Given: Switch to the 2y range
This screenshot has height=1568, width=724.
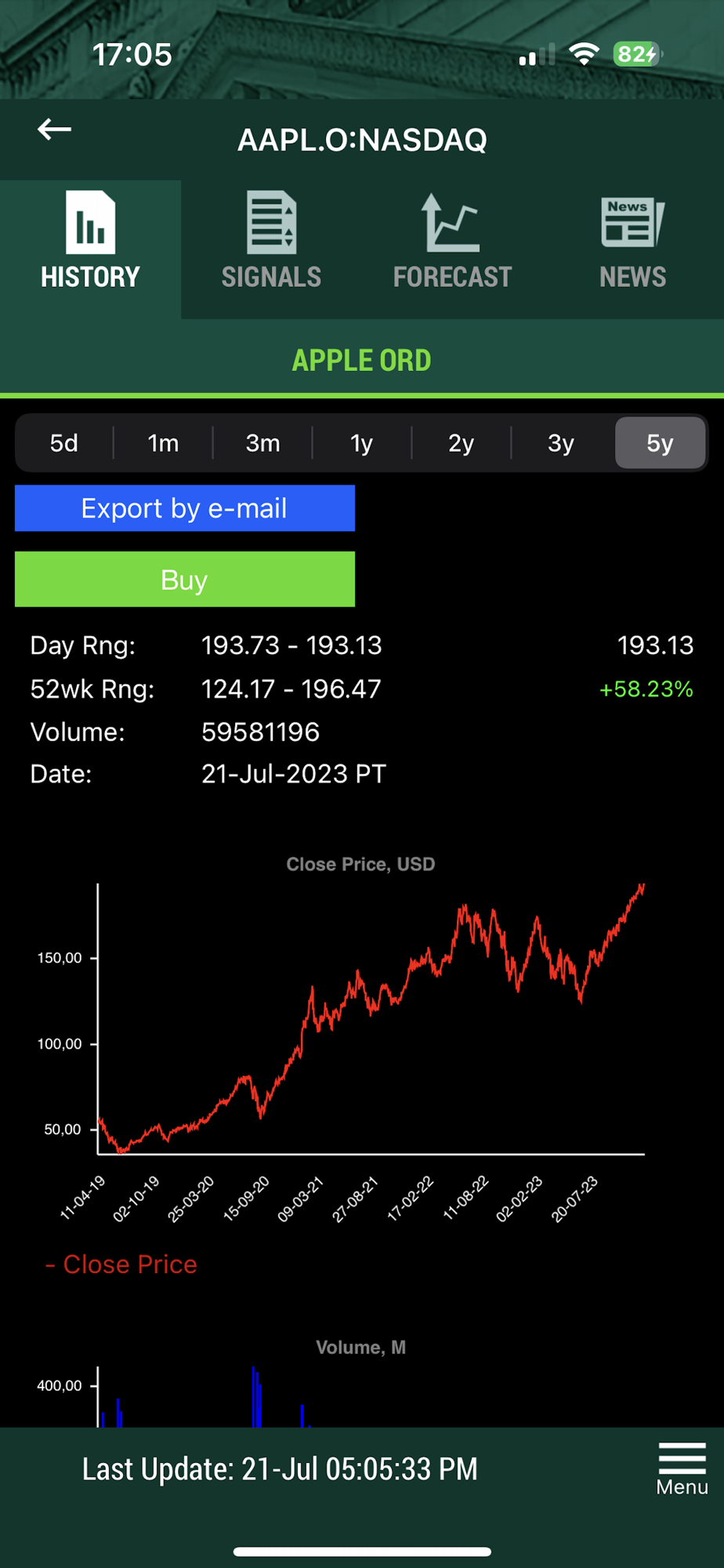Looking at the screenshot, I should (x=461, y=443).
